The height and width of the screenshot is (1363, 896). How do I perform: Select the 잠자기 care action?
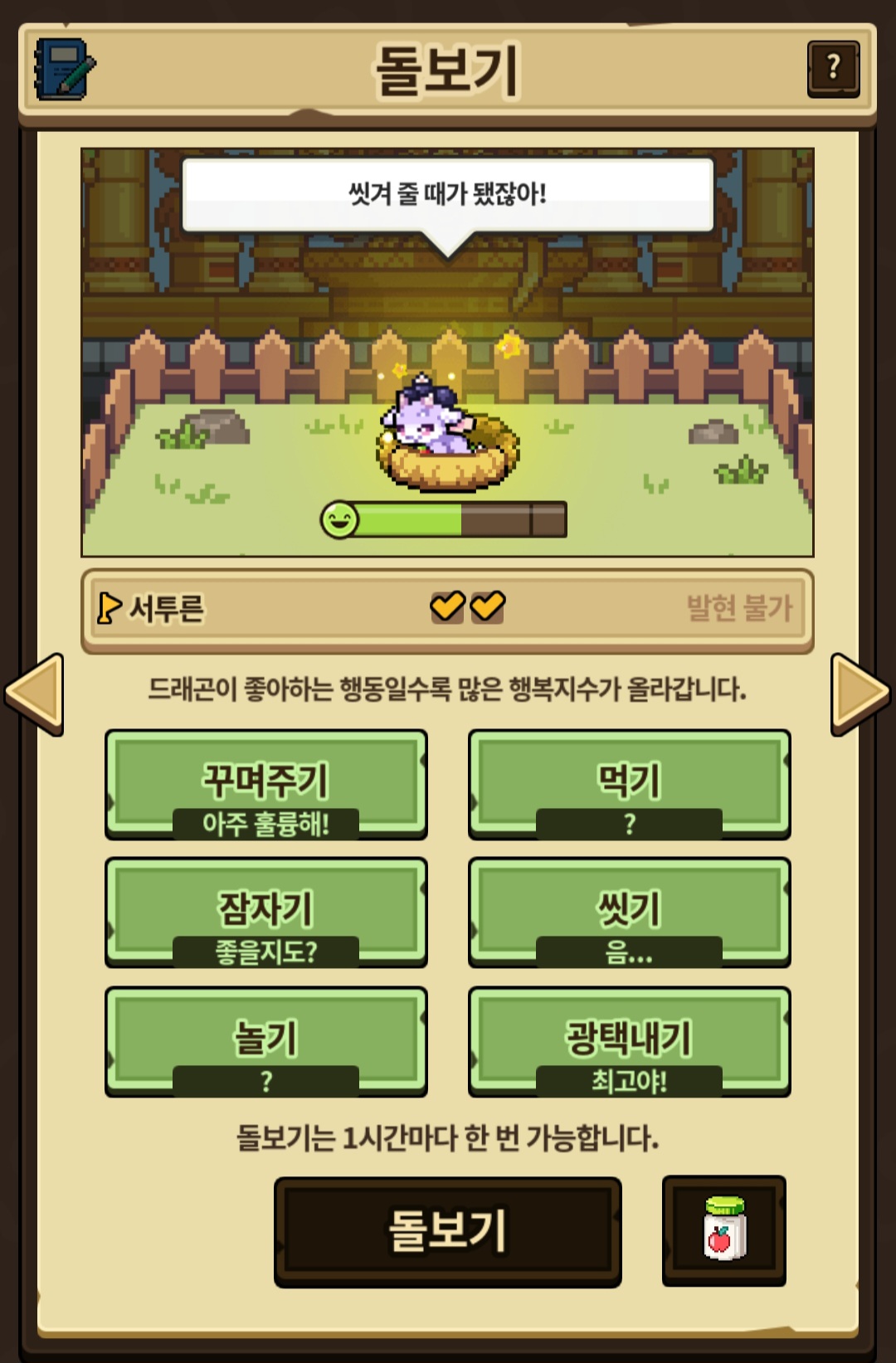coord(266,912)
